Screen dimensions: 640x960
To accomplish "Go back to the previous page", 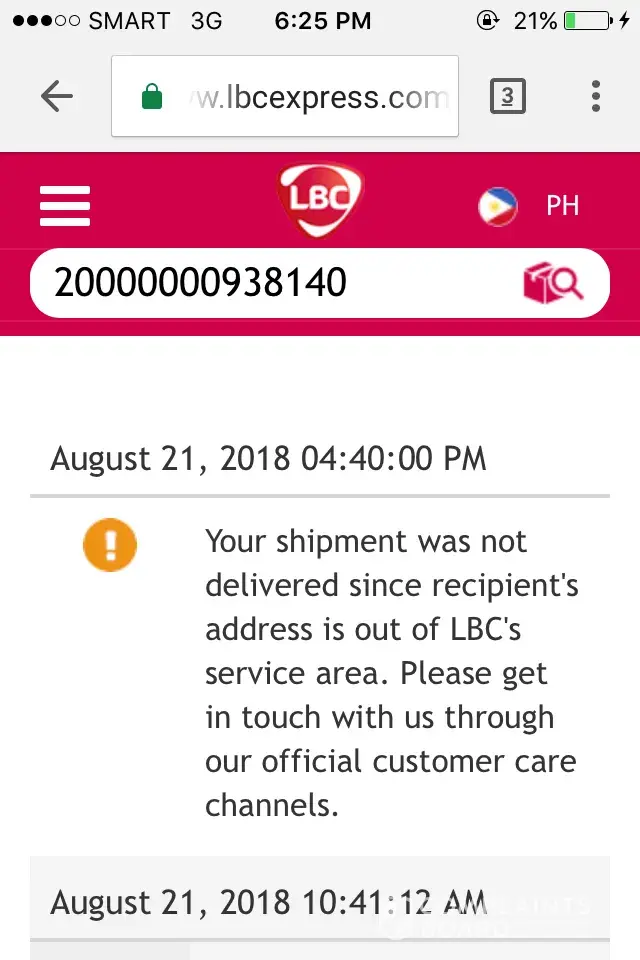I will point(57,96).
